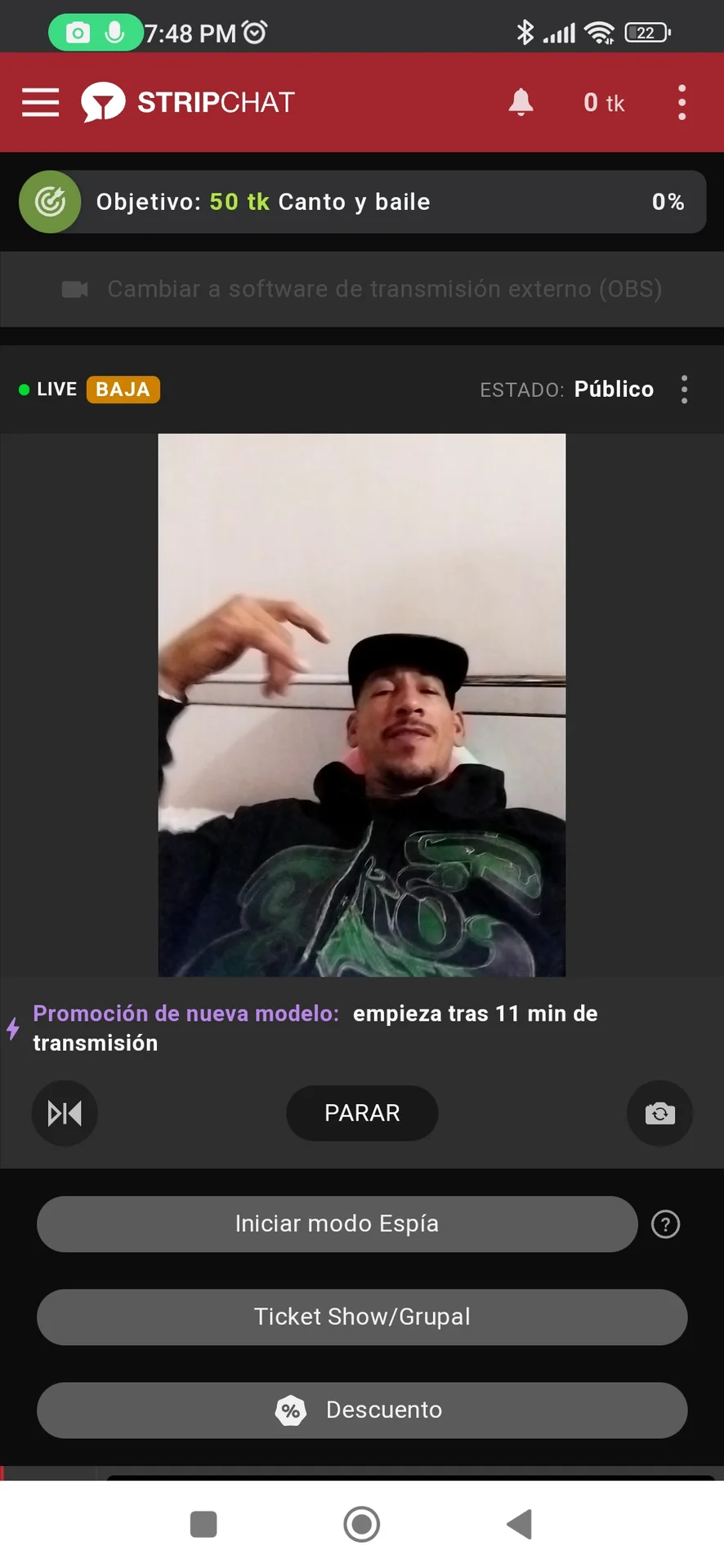Viewport: 724px width, 1568px height.
Task: Stop the broadcast with PARAR
Action: click(x=362, y=1113)
